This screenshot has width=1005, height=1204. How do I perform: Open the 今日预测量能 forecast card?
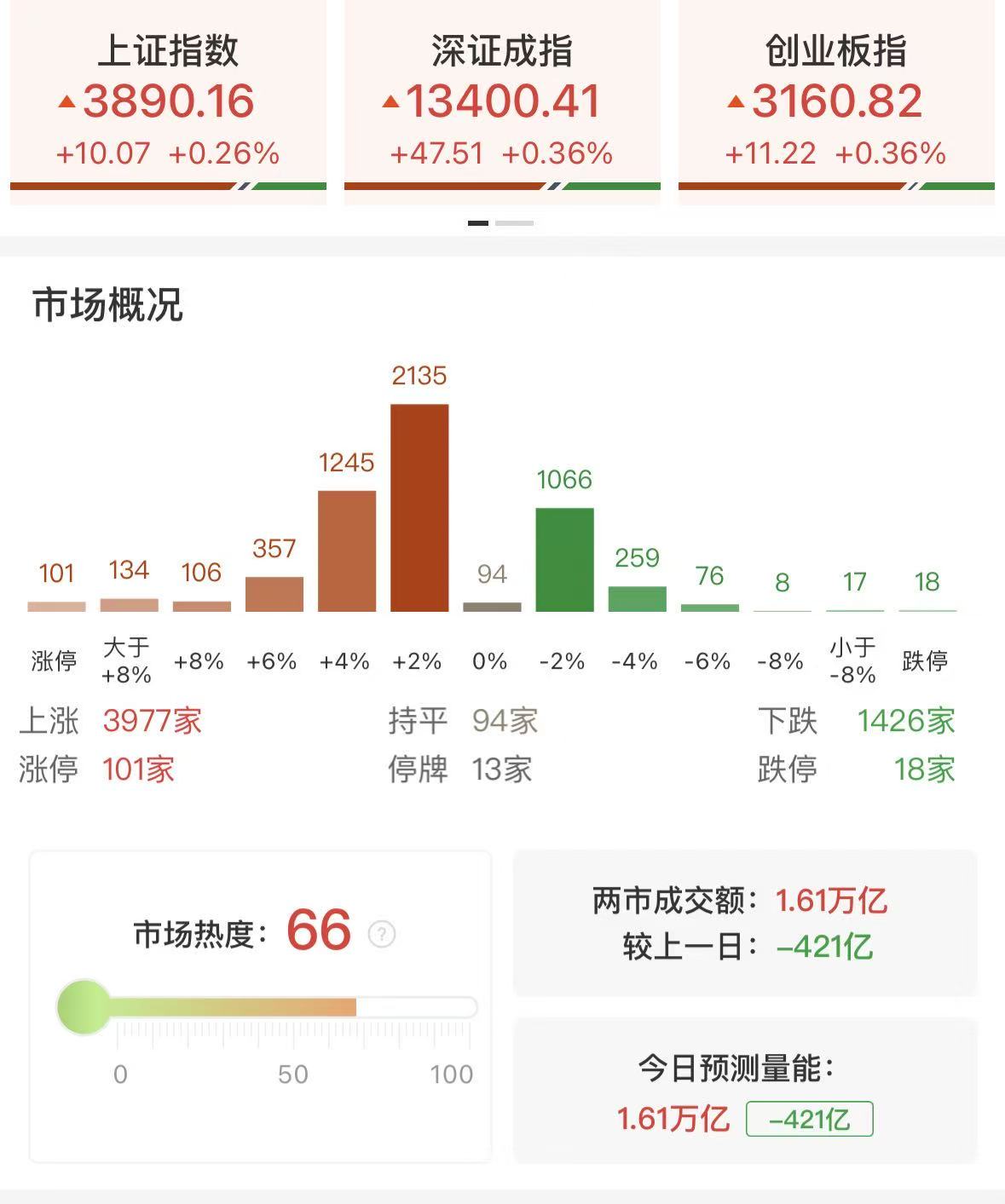click(744, 1091)
